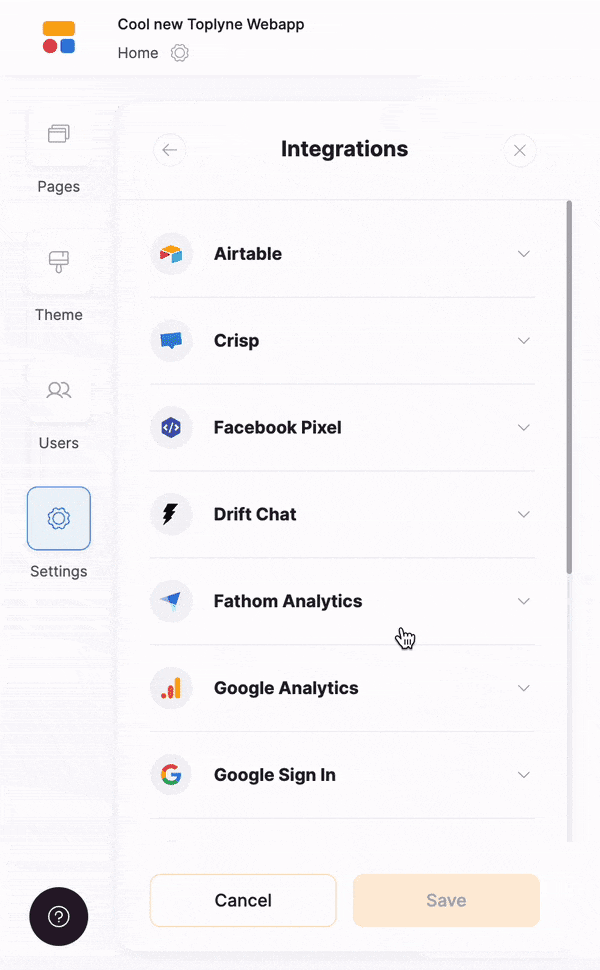
Task: Expand the Google Sign In integration
Action: (523, 776)
